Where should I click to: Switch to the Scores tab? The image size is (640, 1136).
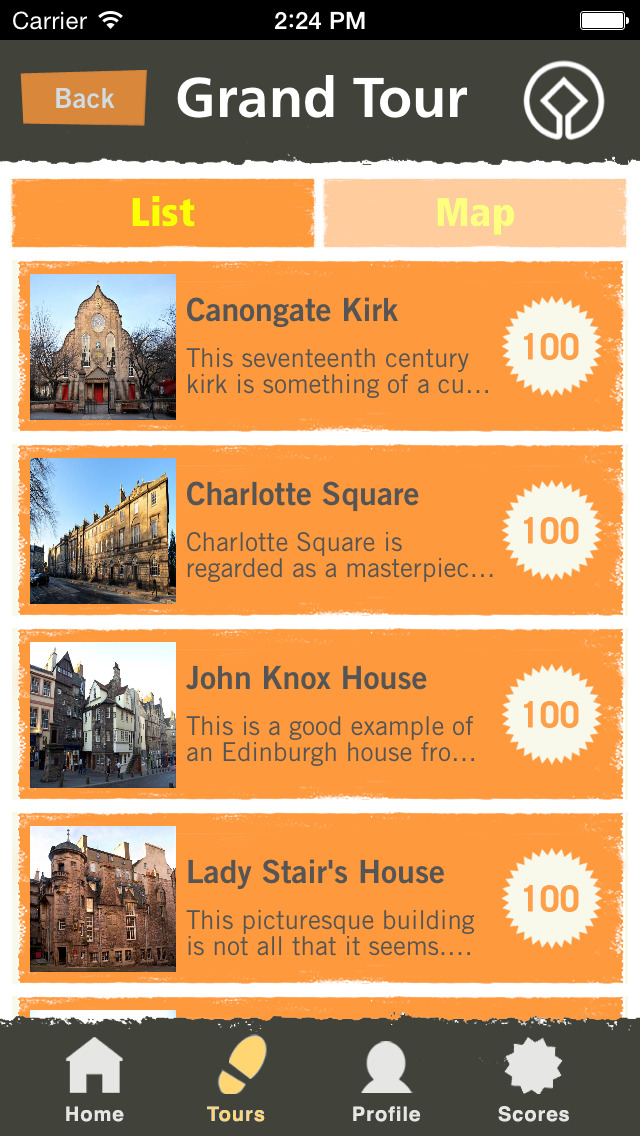533,1079
